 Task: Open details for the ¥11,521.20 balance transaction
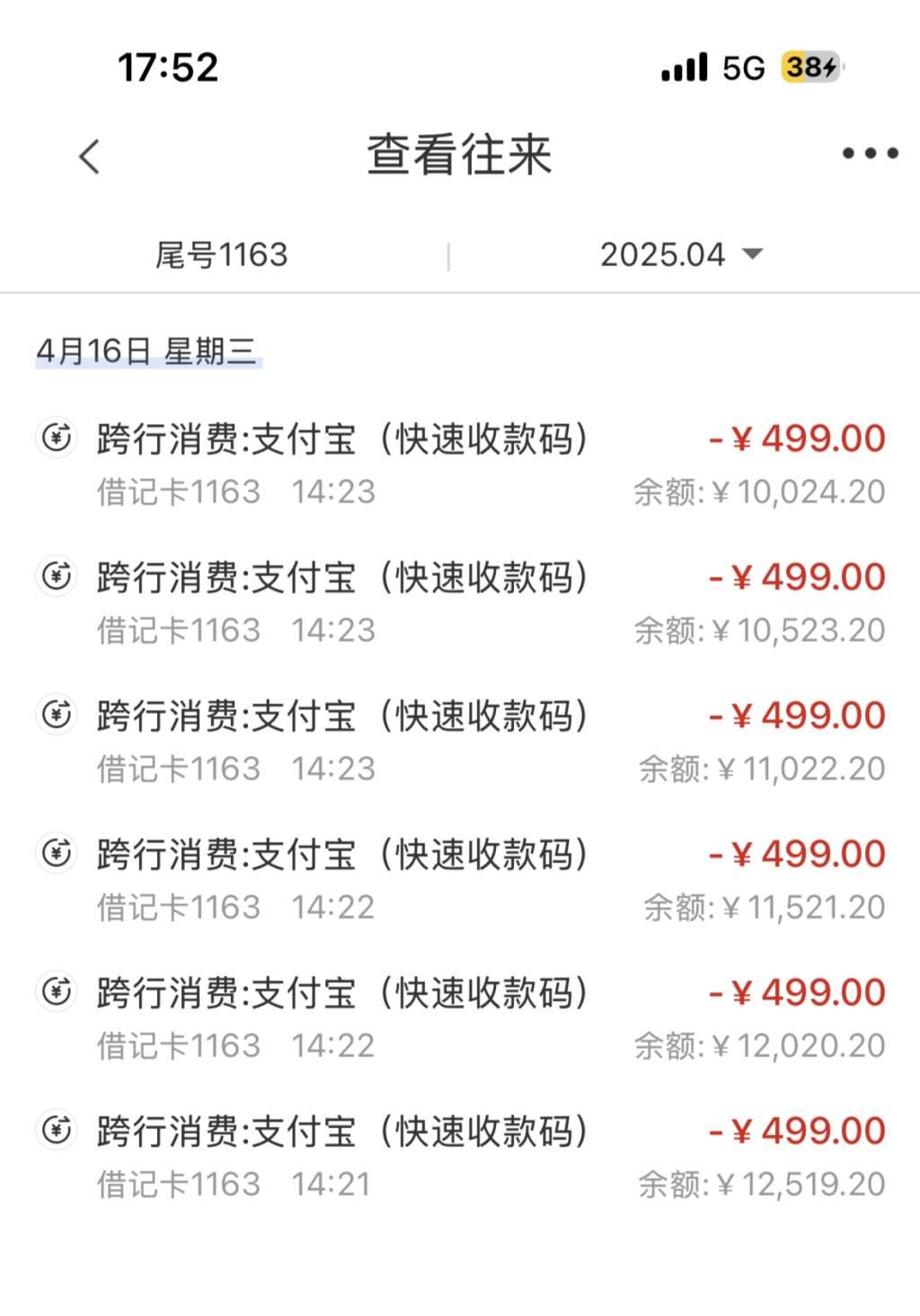tap(460, 880)
